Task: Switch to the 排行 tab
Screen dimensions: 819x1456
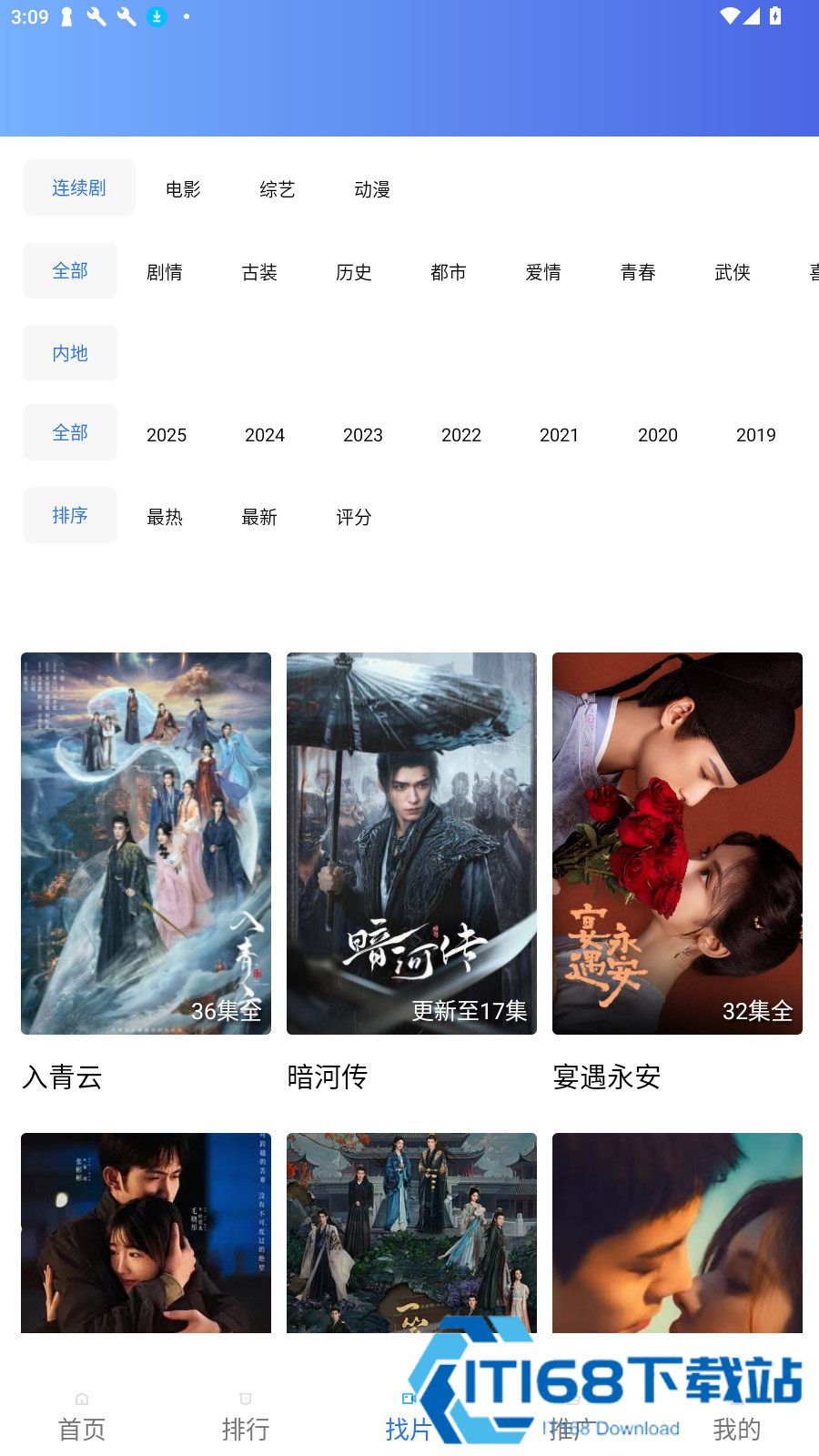Action: pos(246,1418)
